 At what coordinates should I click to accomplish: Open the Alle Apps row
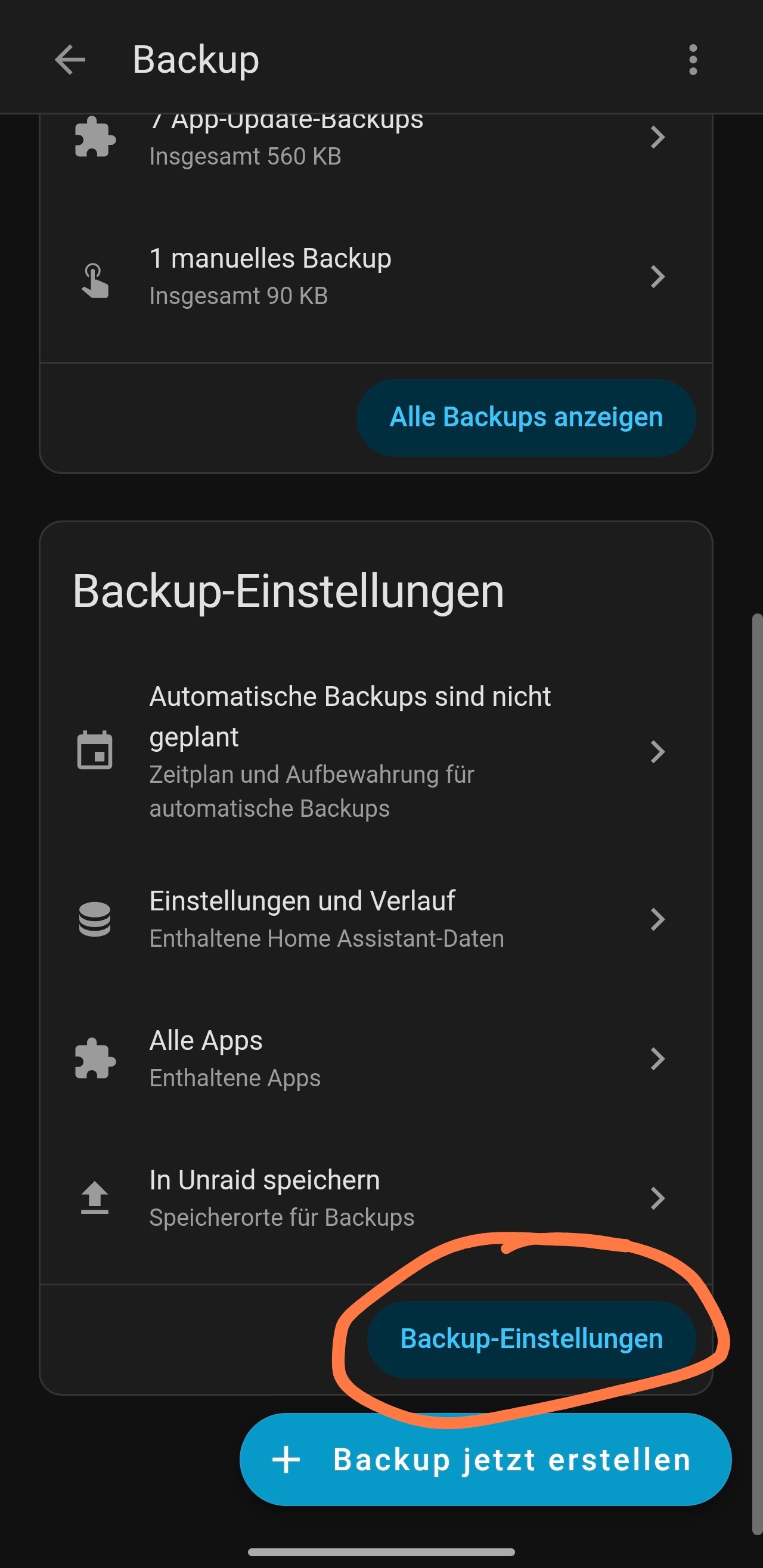click(376, 1058)
